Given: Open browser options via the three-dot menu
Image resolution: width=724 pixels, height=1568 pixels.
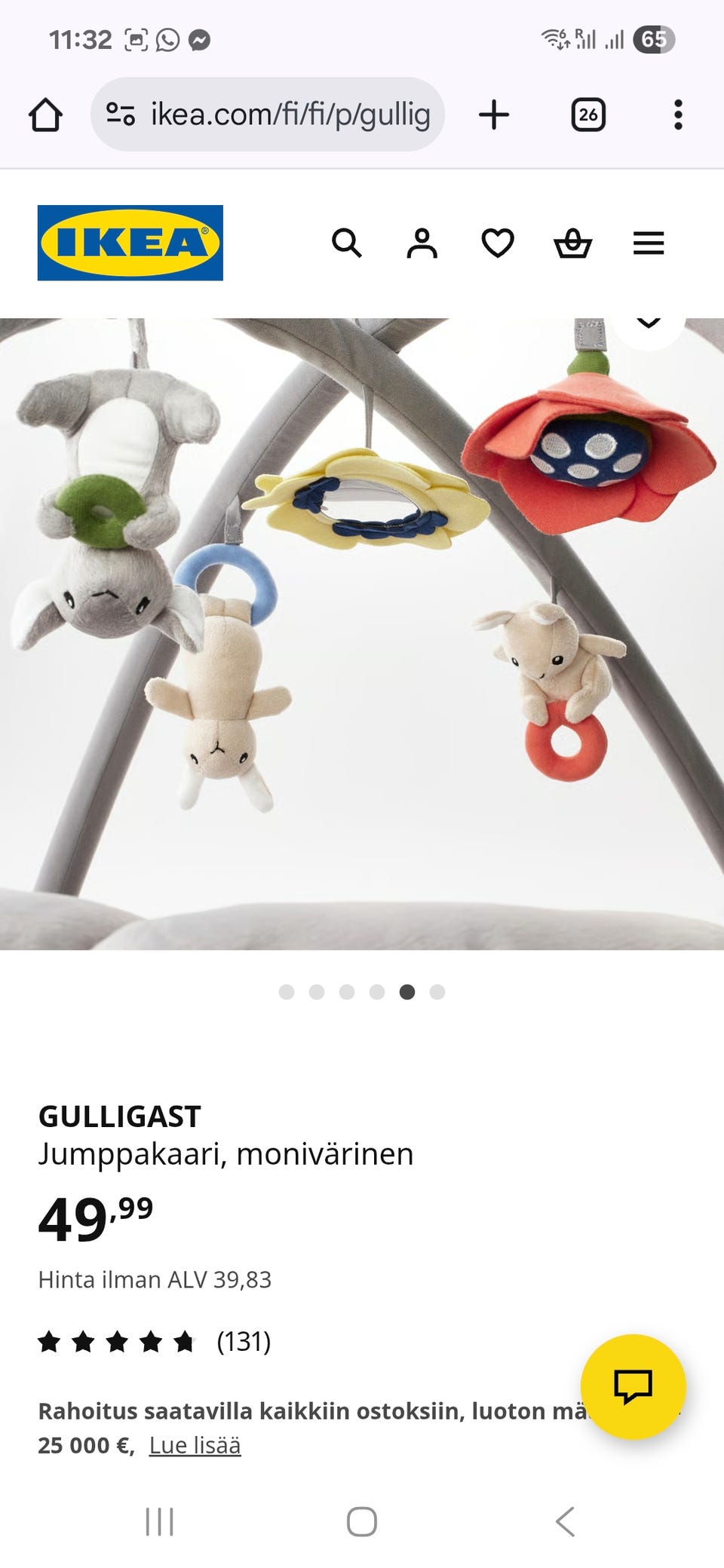Looking at the screenshot, I should (x=678, y=115).
